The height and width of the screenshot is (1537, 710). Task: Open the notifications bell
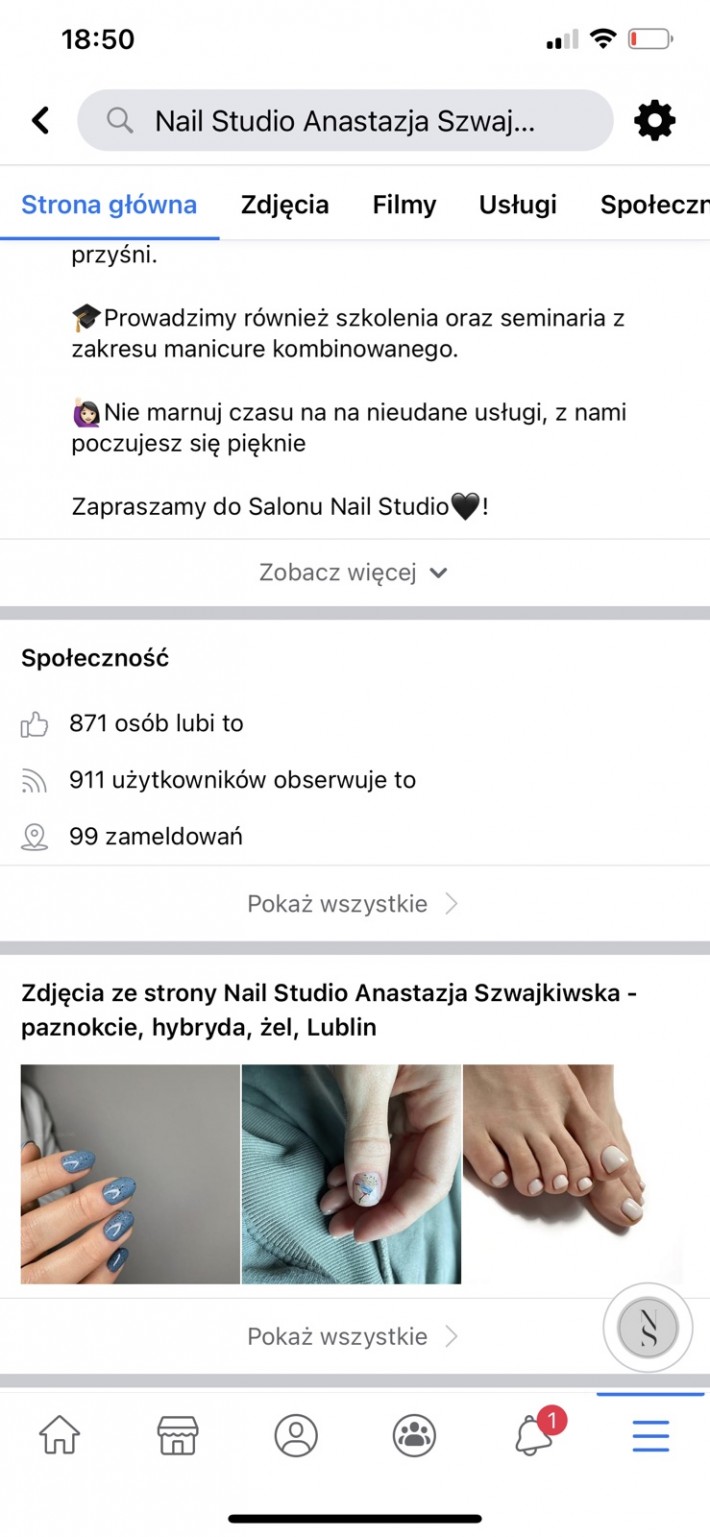(535, 1435)
